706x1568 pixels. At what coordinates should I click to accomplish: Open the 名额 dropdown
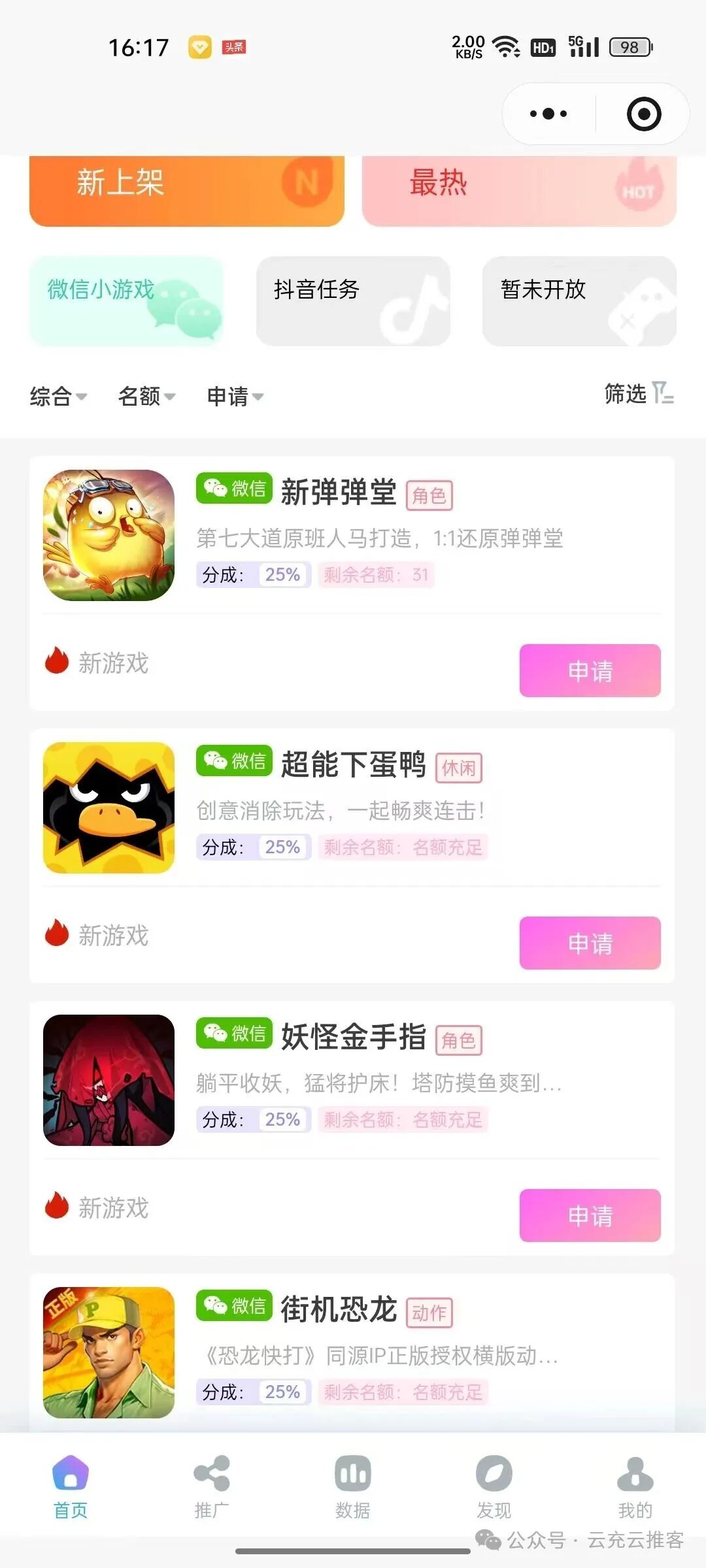pyautogui.click(x=145, y=397)
